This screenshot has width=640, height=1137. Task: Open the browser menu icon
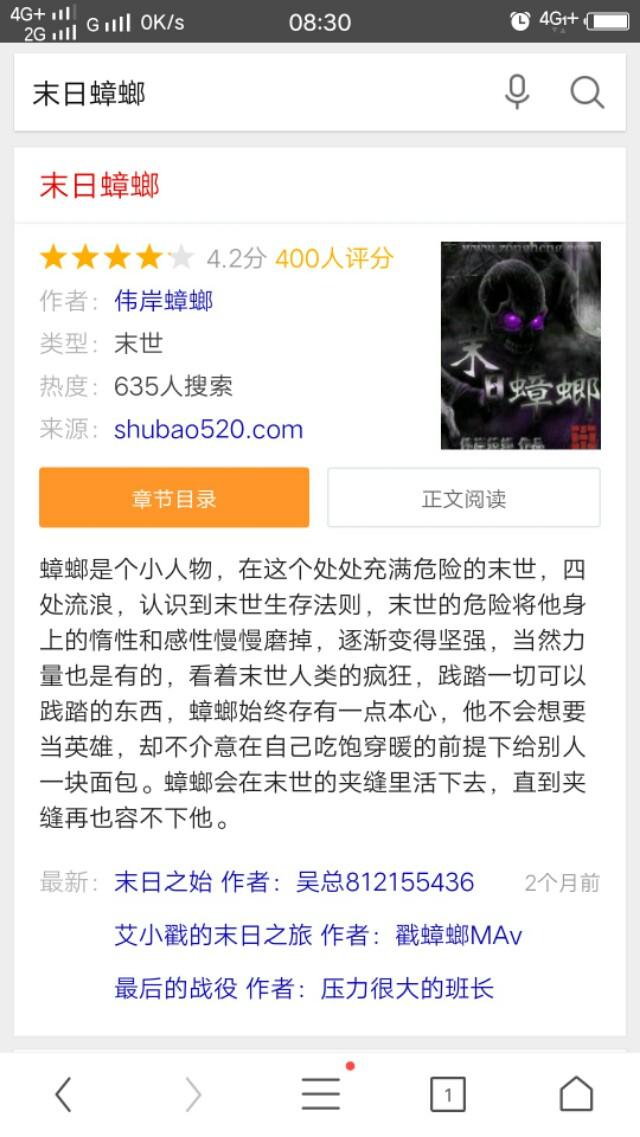[x=320, y=1093]
